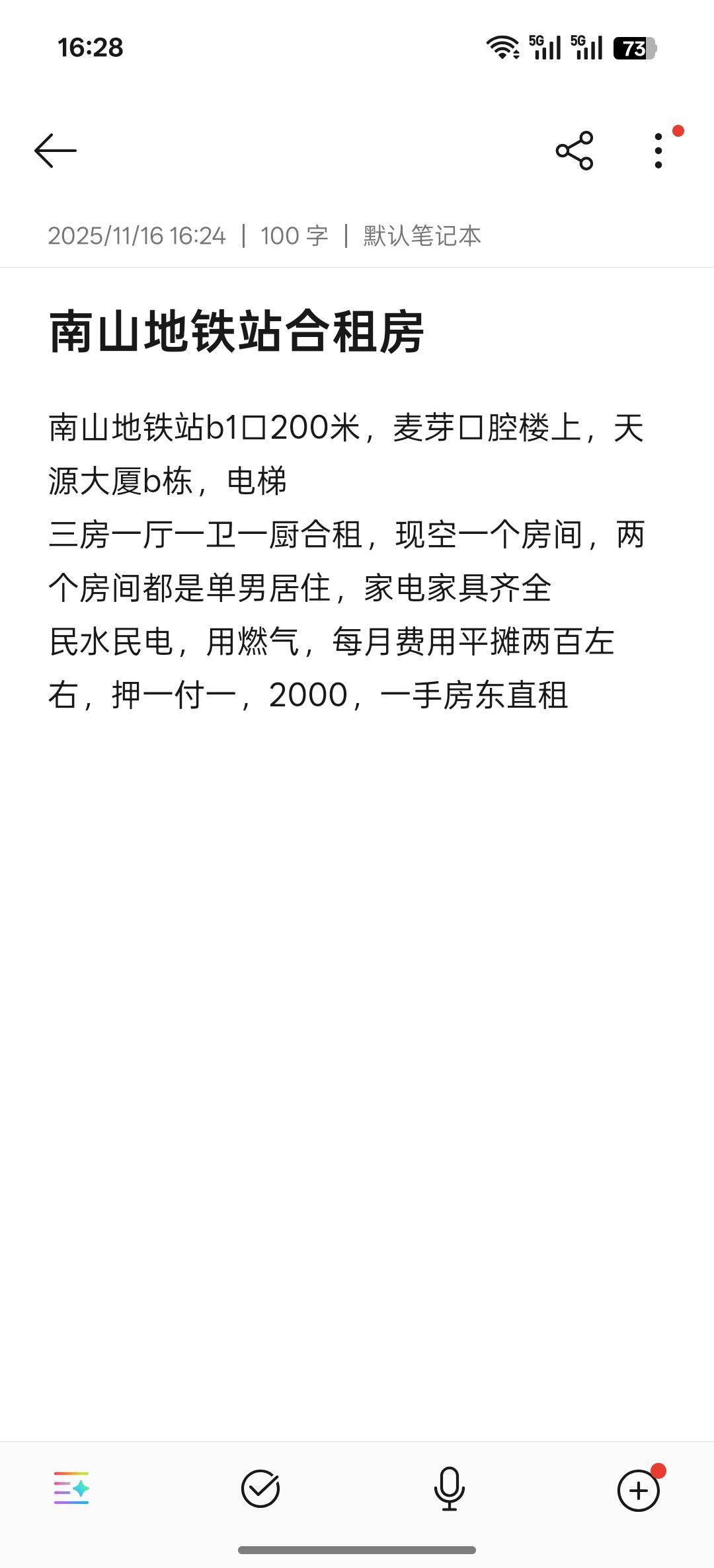Share this note
The width and height of the screenshot is (714, 1568).
[x=575, y=151]
